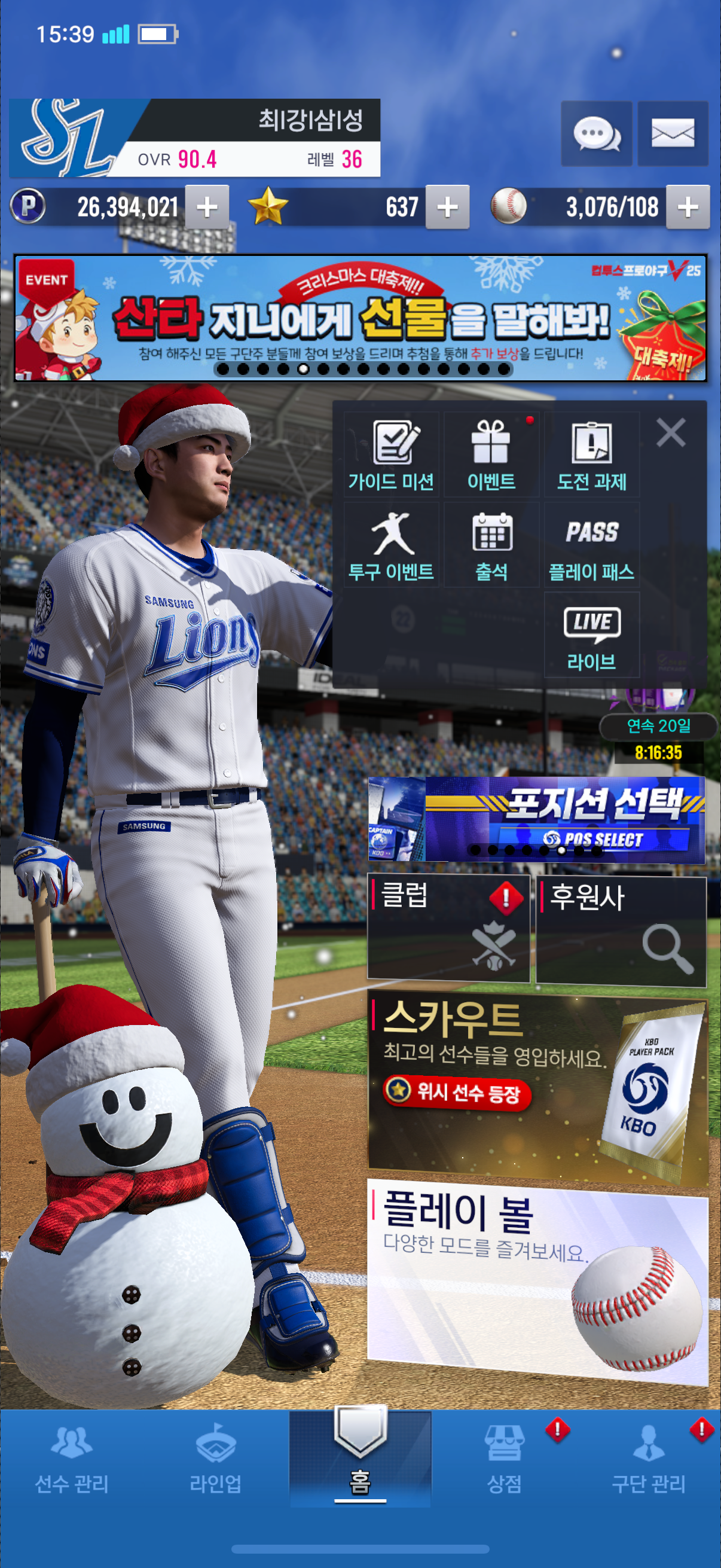This screenshot has width=721, height=1568.
Task: Open the 플레이 패스 menu
Action: (591, 545)
